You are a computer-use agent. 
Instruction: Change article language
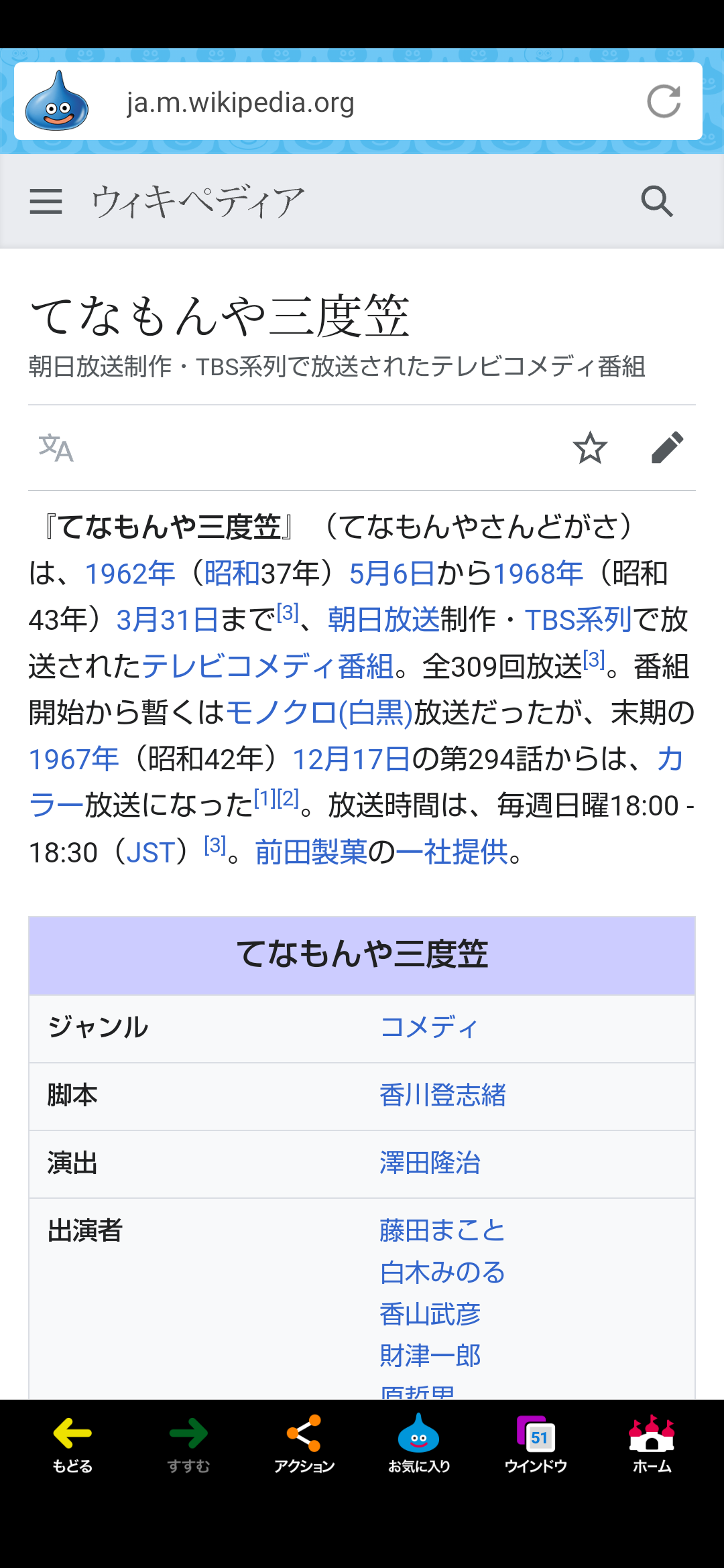pos(56,448)
